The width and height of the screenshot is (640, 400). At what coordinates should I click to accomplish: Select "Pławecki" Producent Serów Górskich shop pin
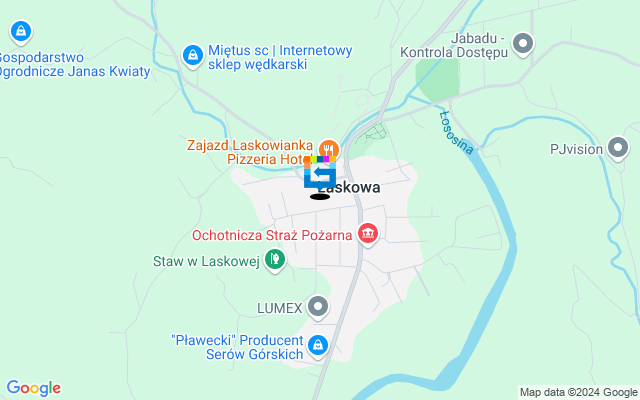pos(318,346)
